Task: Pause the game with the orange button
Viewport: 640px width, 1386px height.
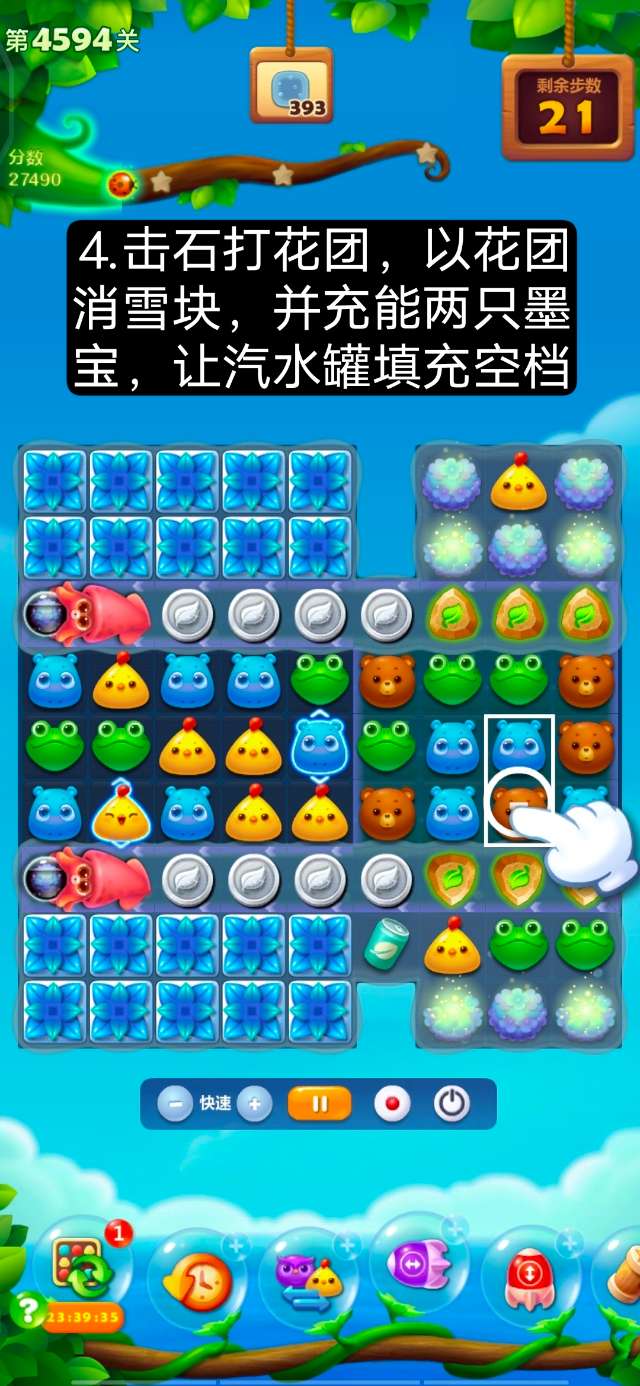Action: point(320,1104)
